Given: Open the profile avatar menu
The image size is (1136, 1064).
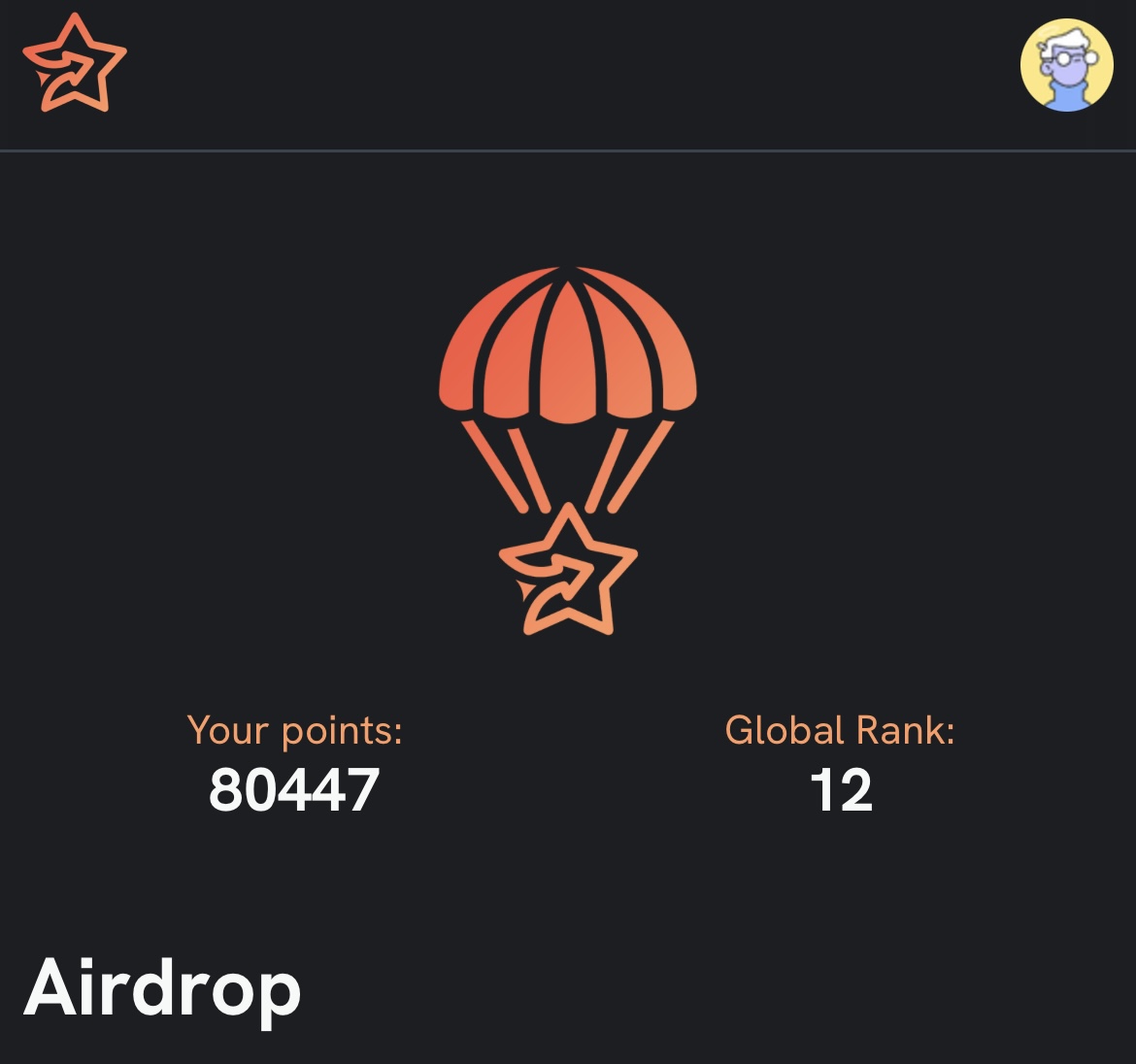Looking at the screenshot, I should (x=1066, y=65).
